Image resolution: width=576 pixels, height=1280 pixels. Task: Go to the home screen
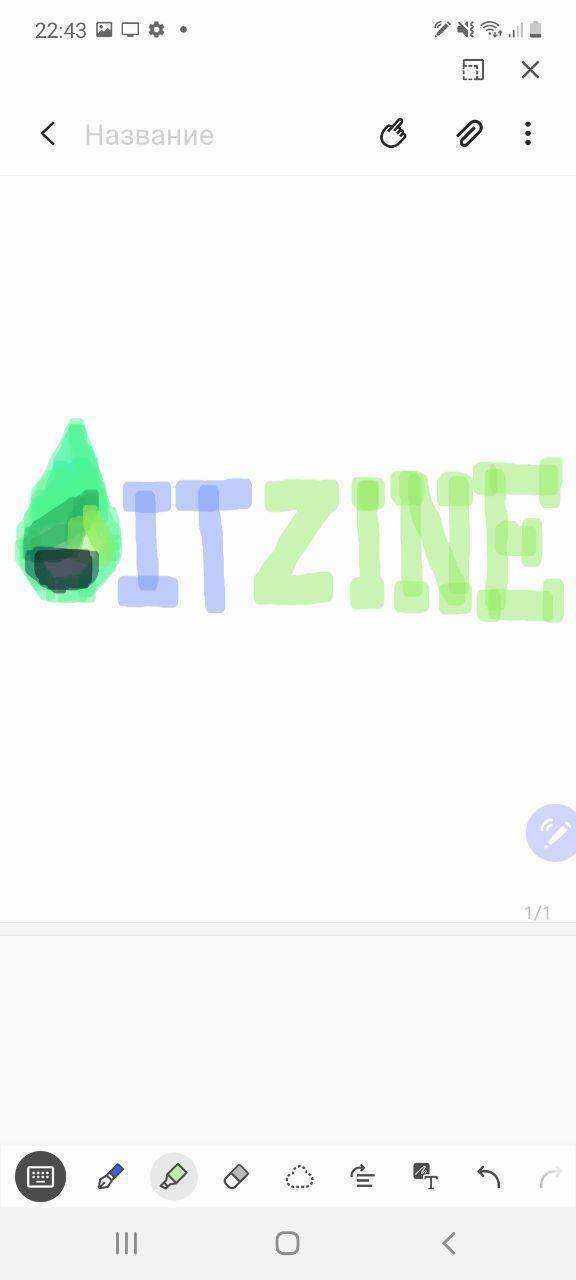coord(288,1243)
